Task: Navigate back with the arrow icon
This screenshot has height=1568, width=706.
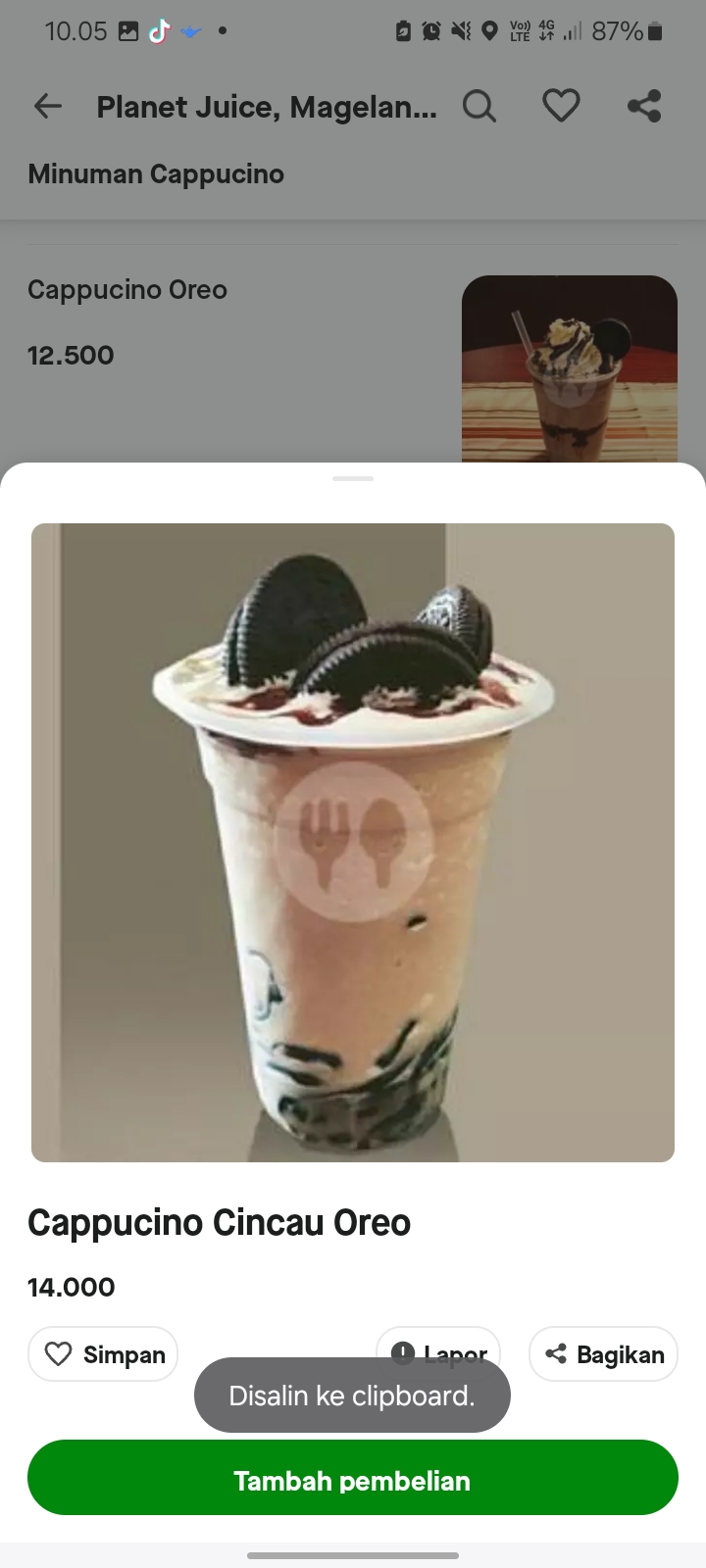Action: coord(46,106)
